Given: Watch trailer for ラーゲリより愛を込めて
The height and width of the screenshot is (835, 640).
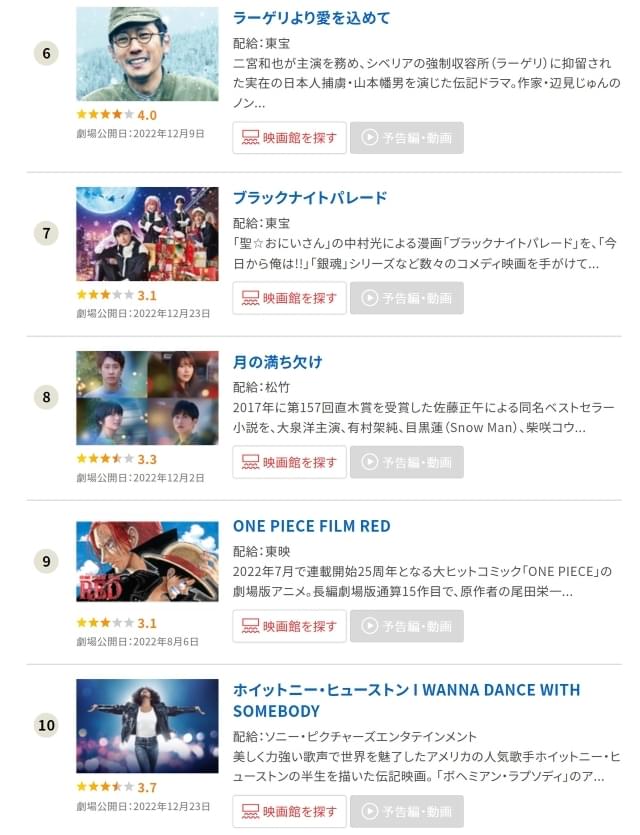Looking at the screenshot, I should [x=406, y=138].
